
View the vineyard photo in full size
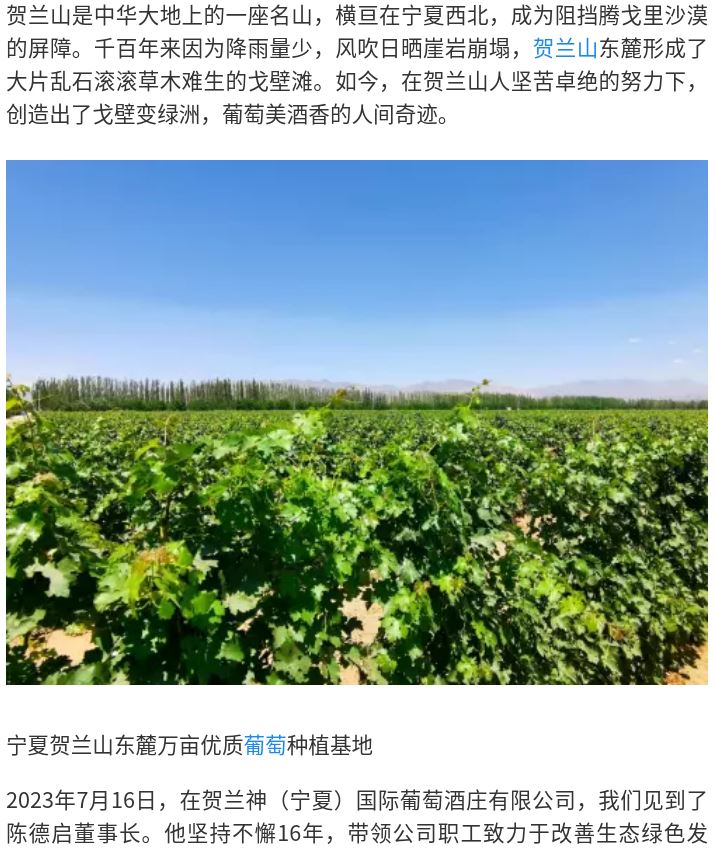point(357,422)
